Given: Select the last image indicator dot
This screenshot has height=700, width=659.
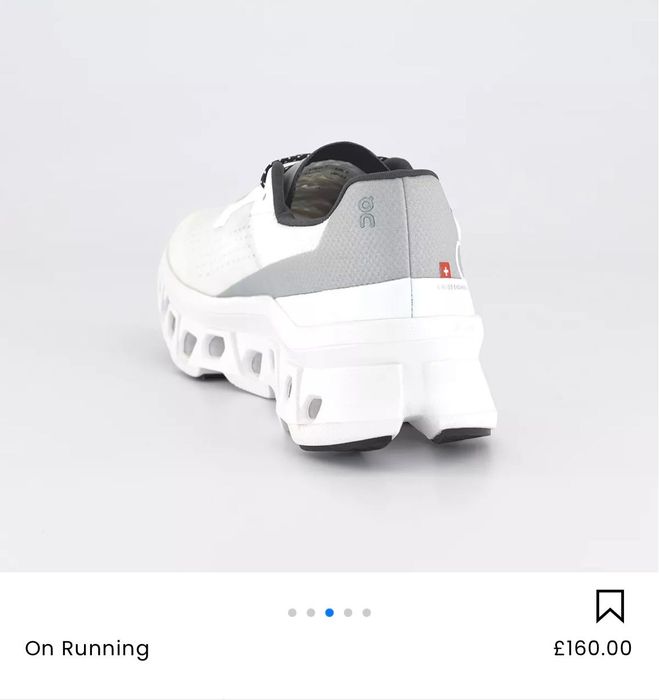Looking at the screenshot, I should coord(367,612).
